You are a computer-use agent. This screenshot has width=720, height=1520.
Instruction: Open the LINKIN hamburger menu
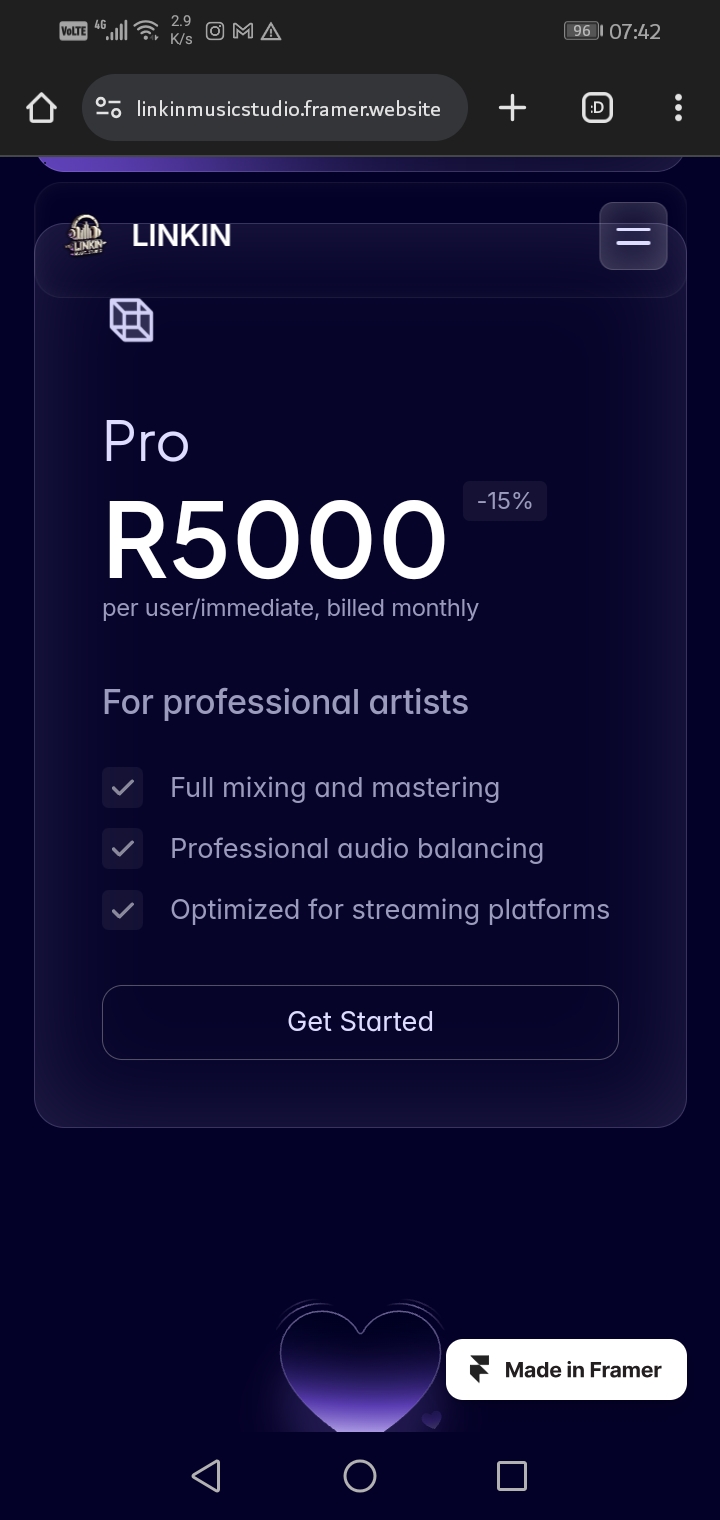pos(633,236)
